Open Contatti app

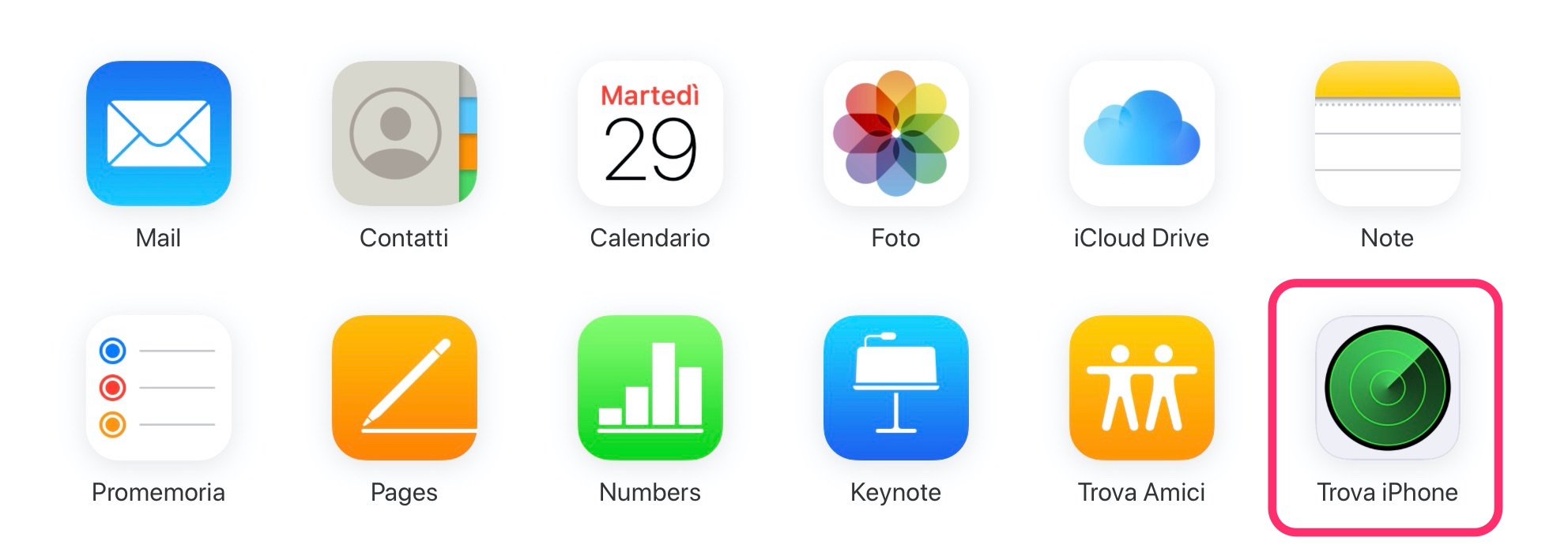(404, 133)
